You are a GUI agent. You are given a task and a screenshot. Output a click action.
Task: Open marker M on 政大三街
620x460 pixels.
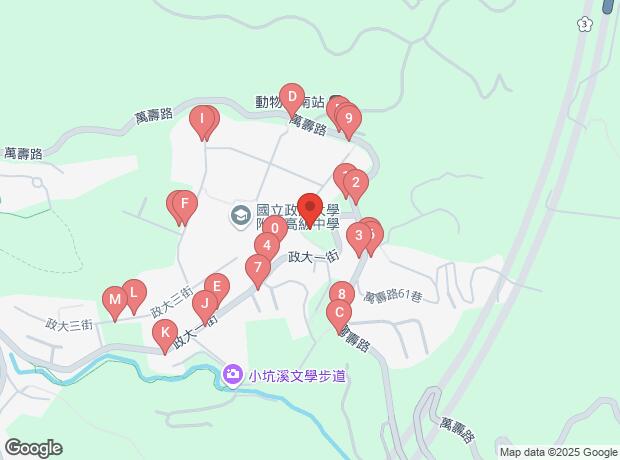click(x=115, y=299)
